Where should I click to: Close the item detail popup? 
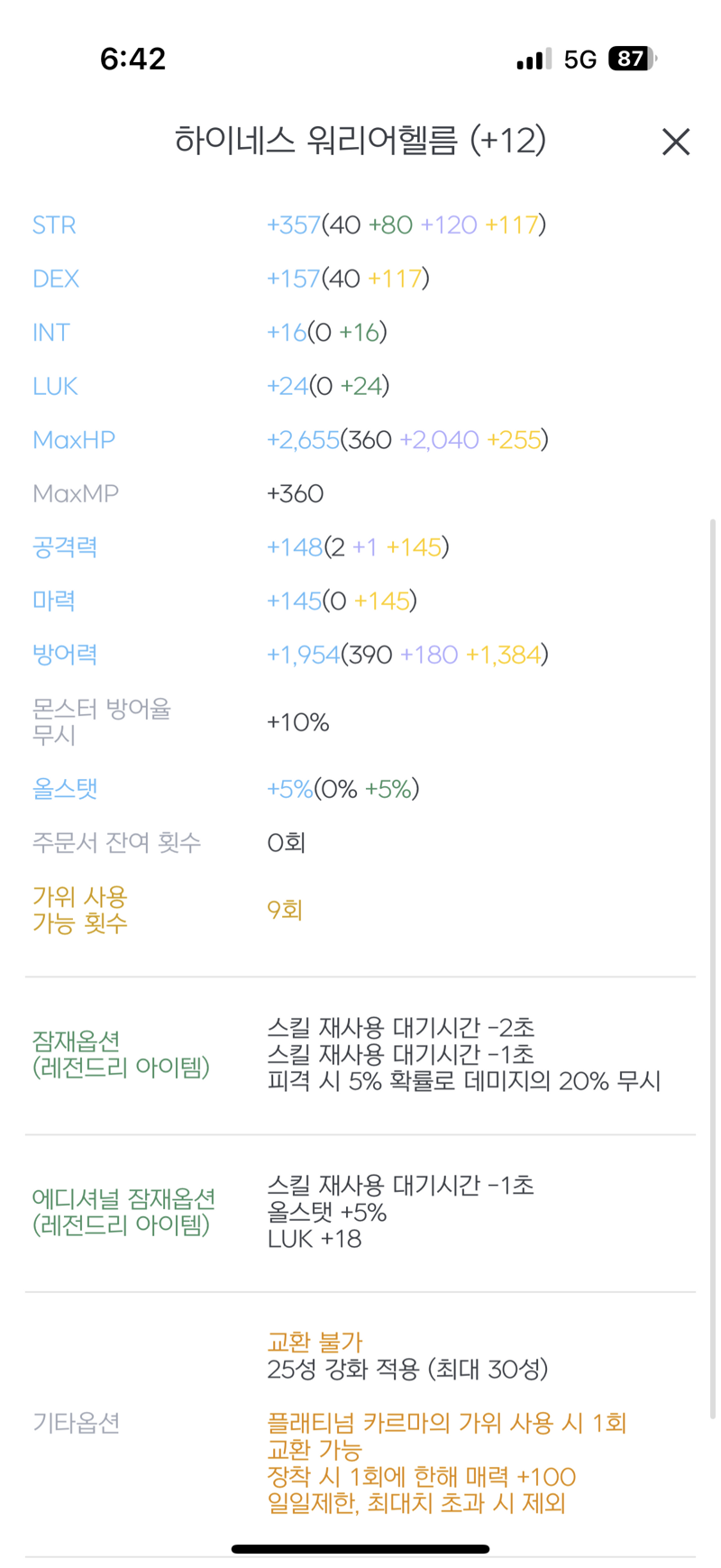tap(675, 142)
